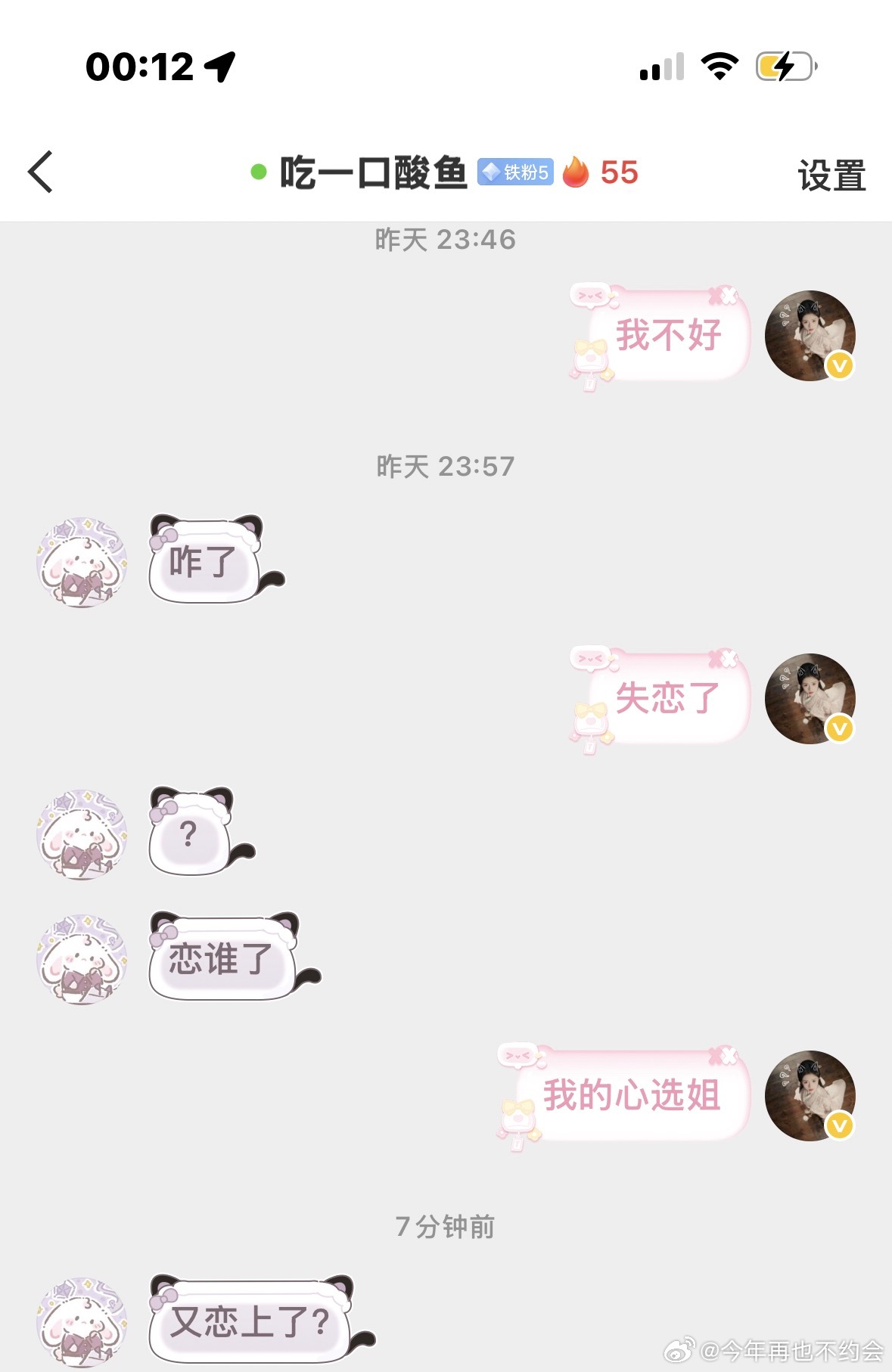Tap the 昨天 23:46 timestamp
This screenshot has width=892, height=1372.
tap(446, 239)
